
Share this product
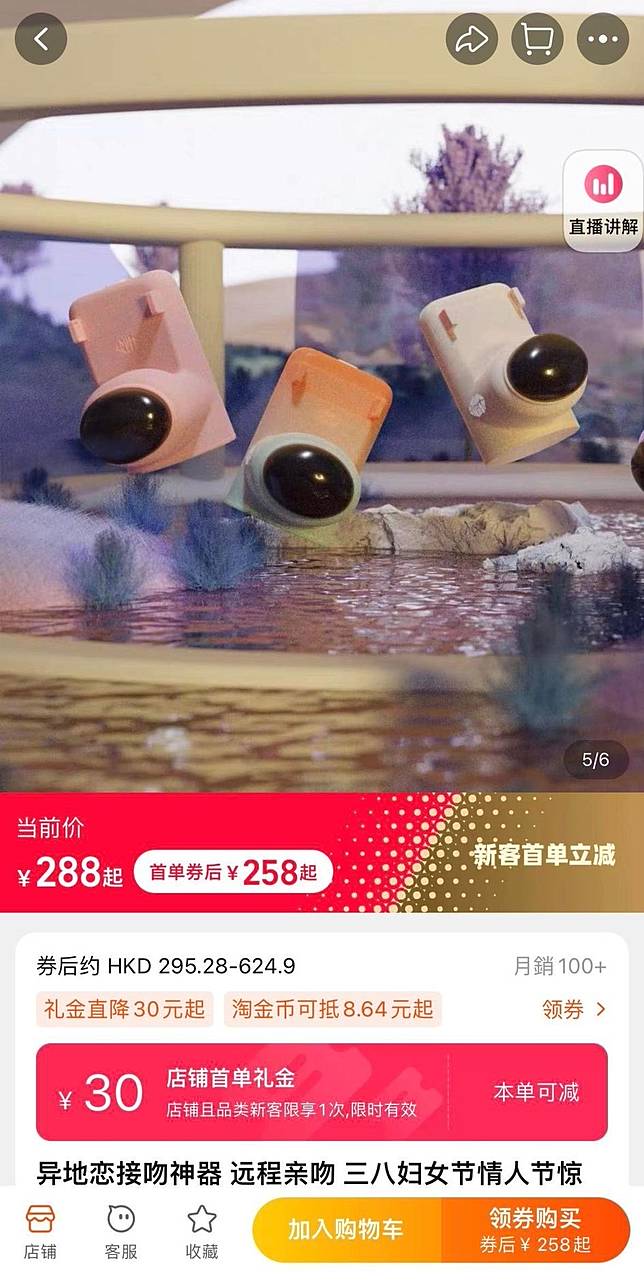(471, 39)
